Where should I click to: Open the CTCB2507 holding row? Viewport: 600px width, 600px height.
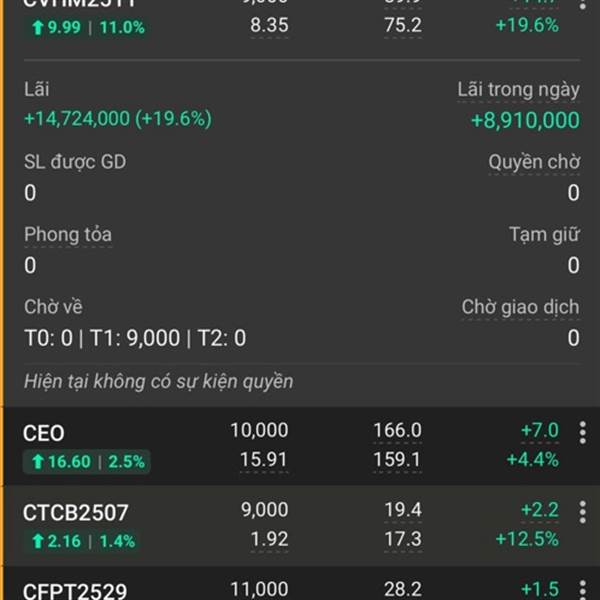pyautogui.click(x=76, y=513)
